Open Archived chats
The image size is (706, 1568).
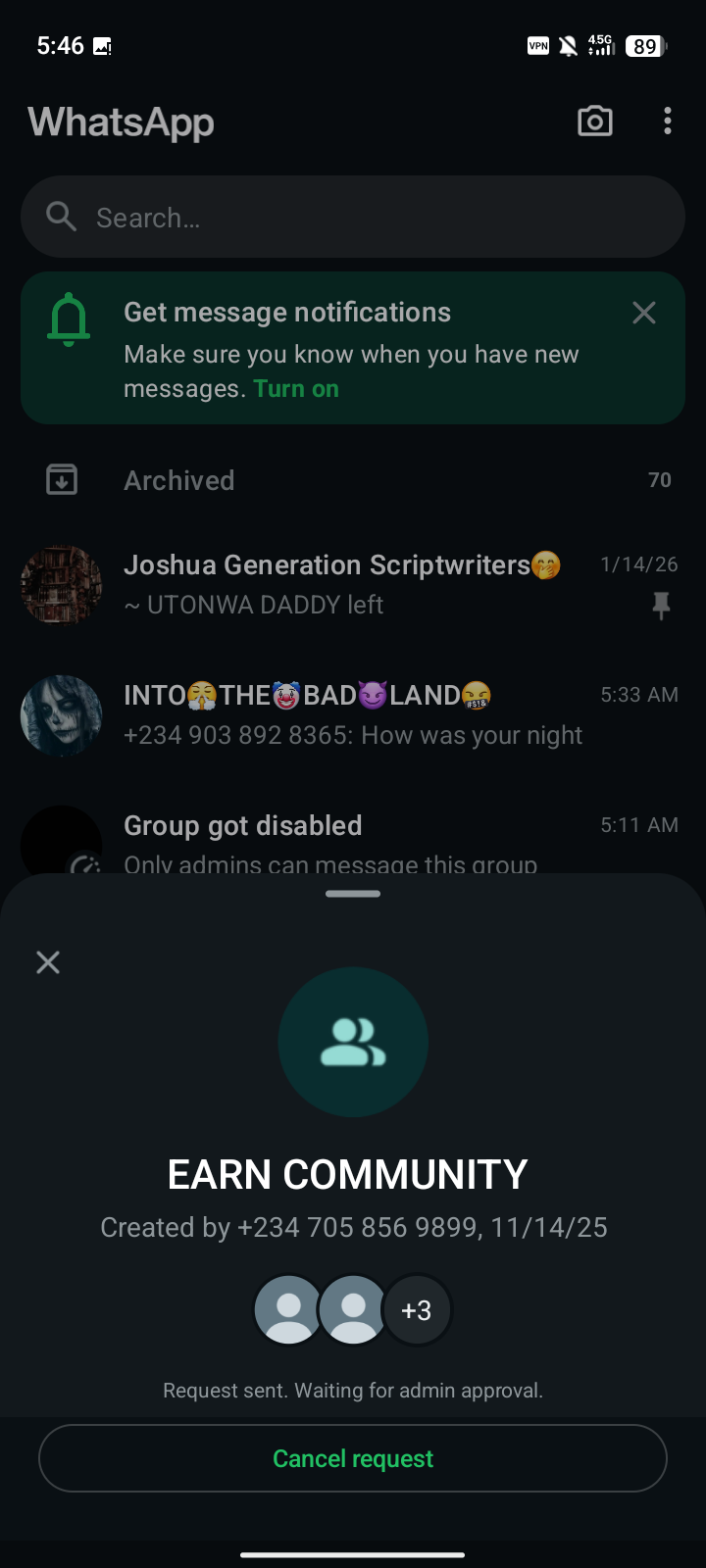pos(353,480)
